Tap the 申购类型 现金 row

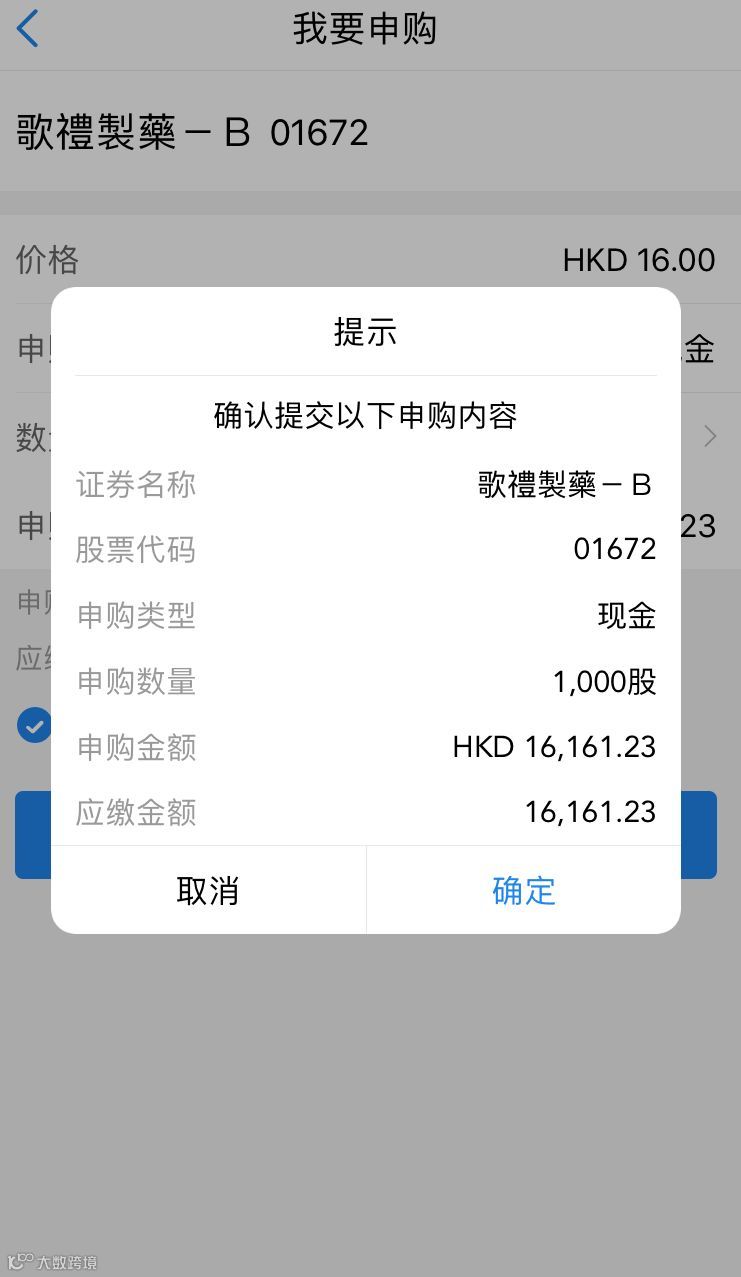point(366,615)
